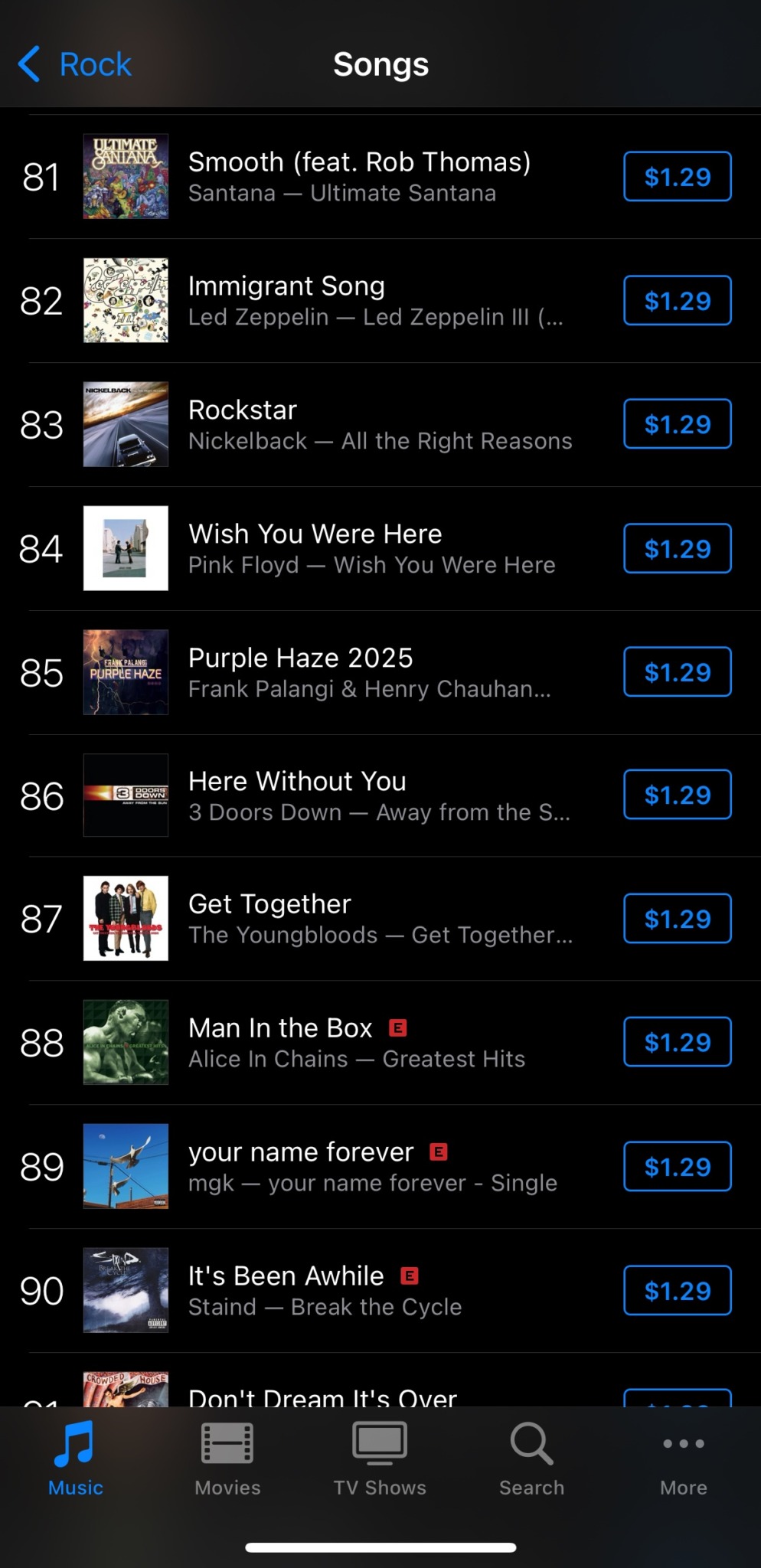Image resolution: width=761 pixels, height=1568 pixels.
Task: Switch to the Movies tab
Action: click(x=227, y=1459)
